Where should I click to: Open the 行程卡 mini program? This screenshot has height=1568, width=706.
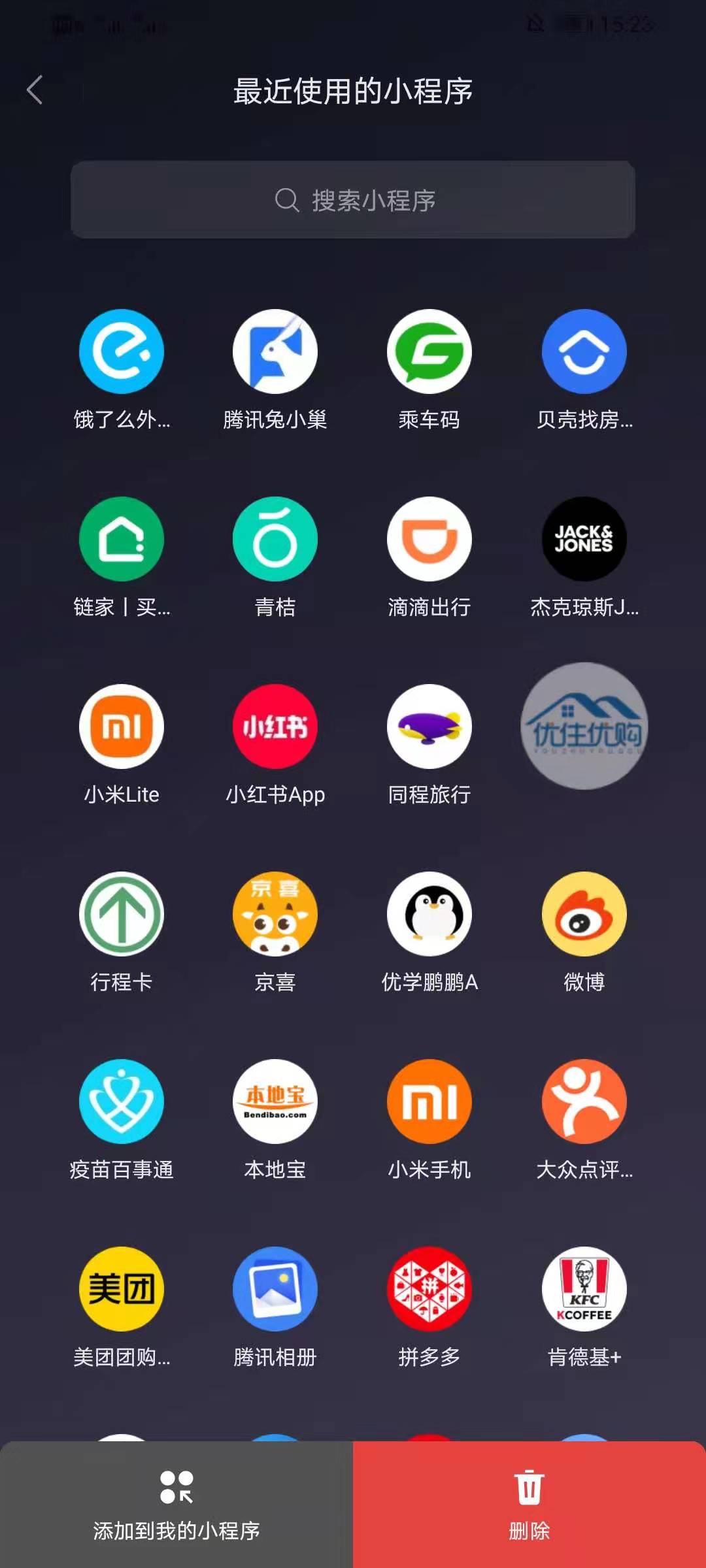coord(122,915)
